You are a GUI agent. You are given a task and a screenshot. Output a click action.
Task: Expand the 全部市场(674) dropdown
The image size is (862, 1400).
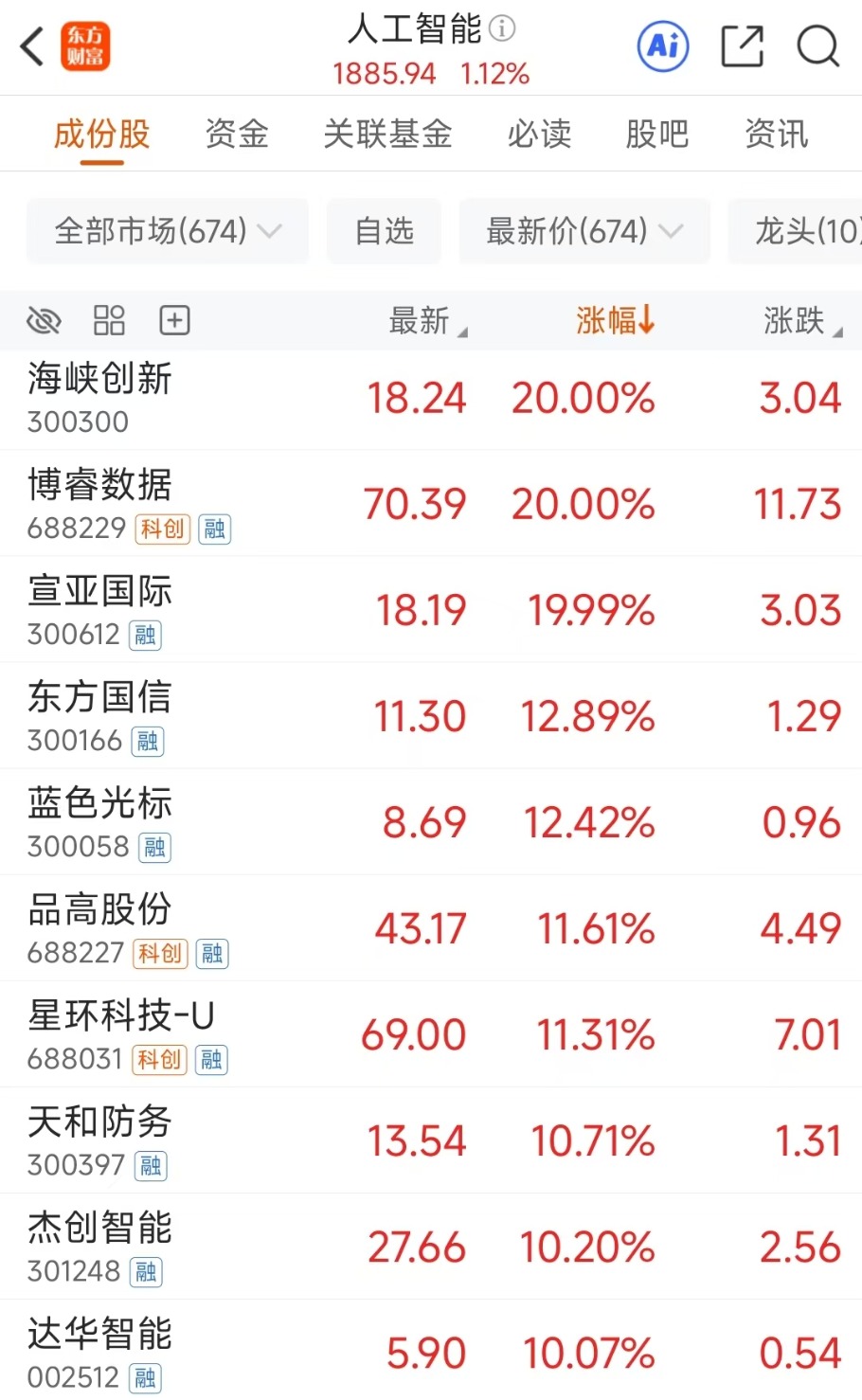point(168,231)
